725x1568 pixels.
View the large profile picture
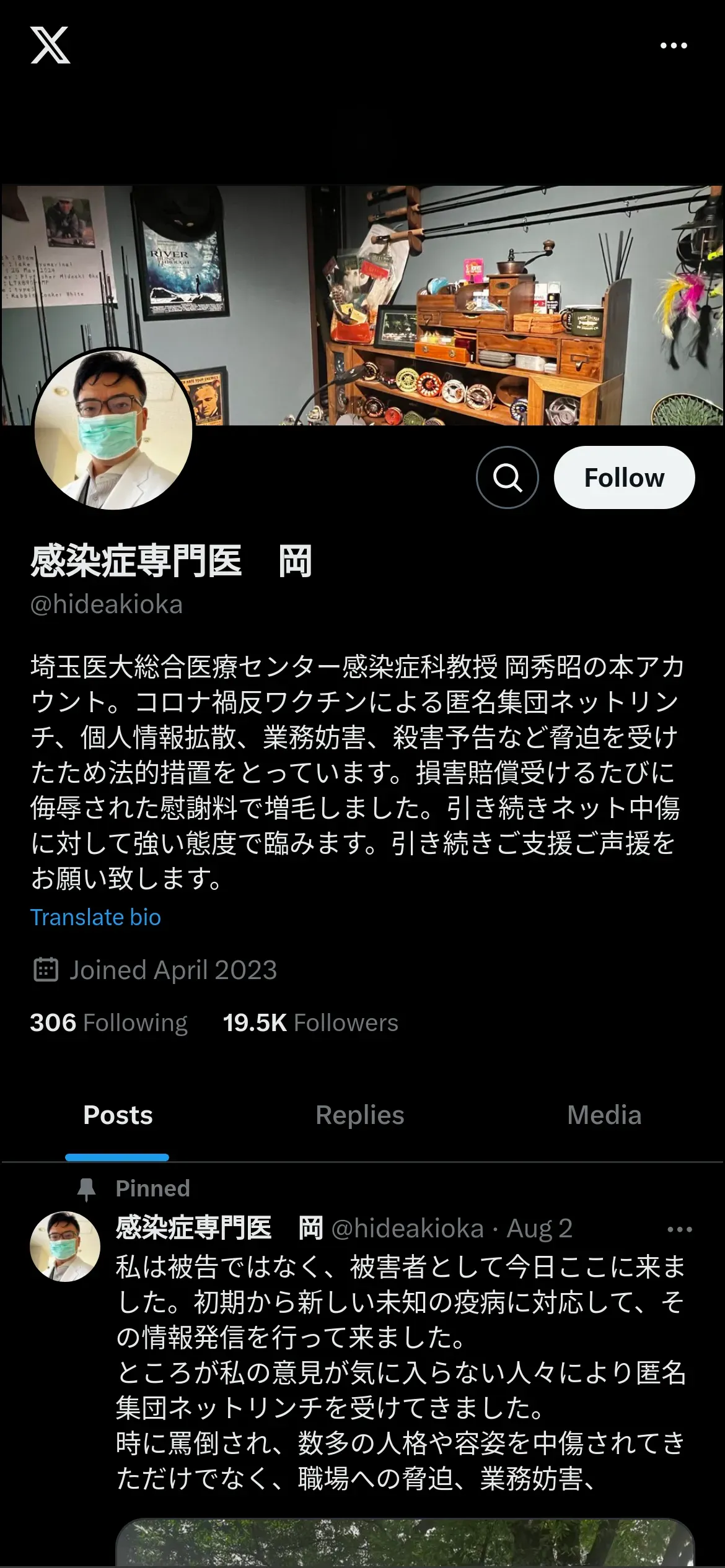(x=113, y=429)
